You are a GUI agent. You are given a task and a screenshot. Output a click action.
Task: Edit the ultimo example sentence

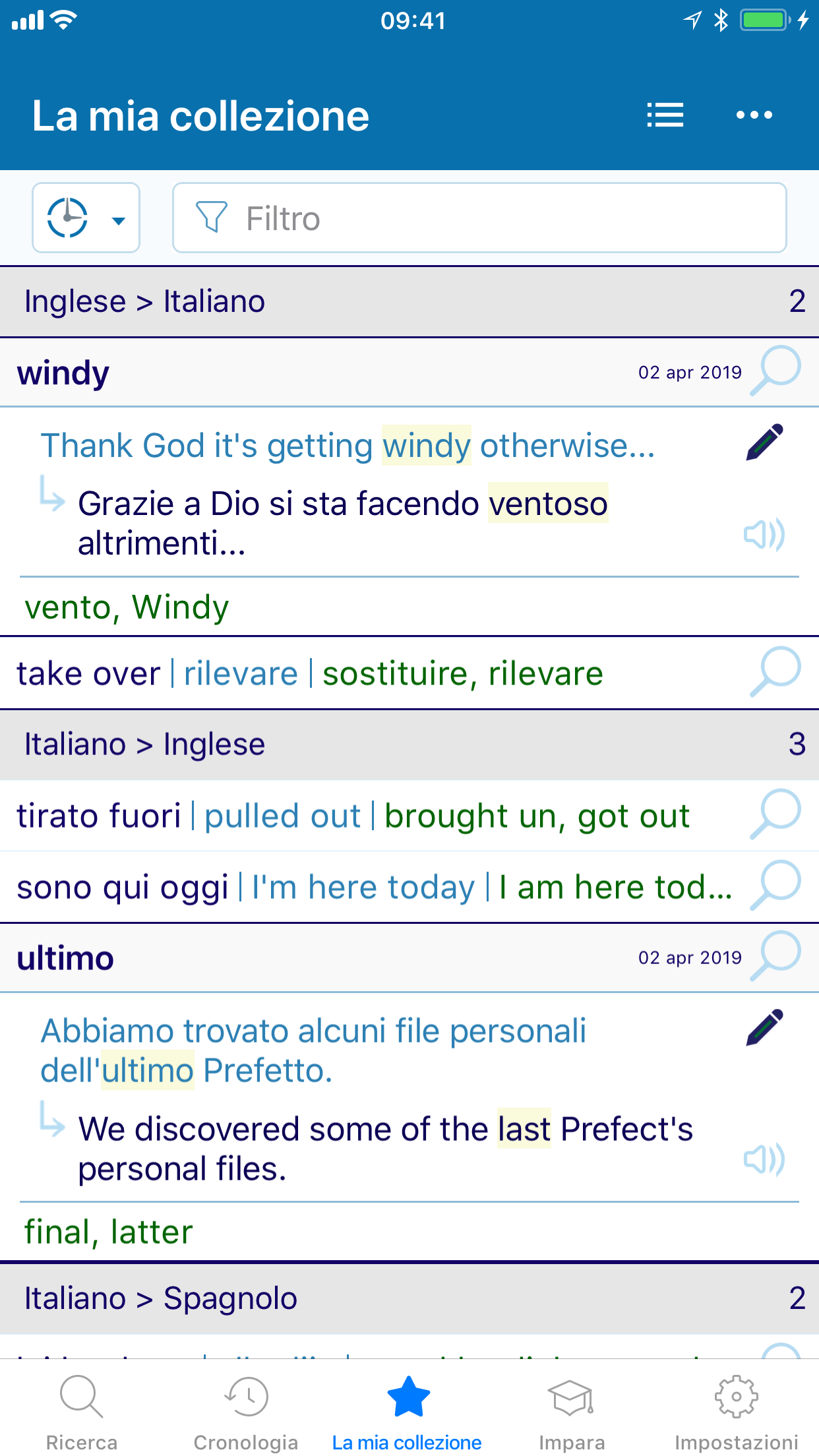(765, 1027)
